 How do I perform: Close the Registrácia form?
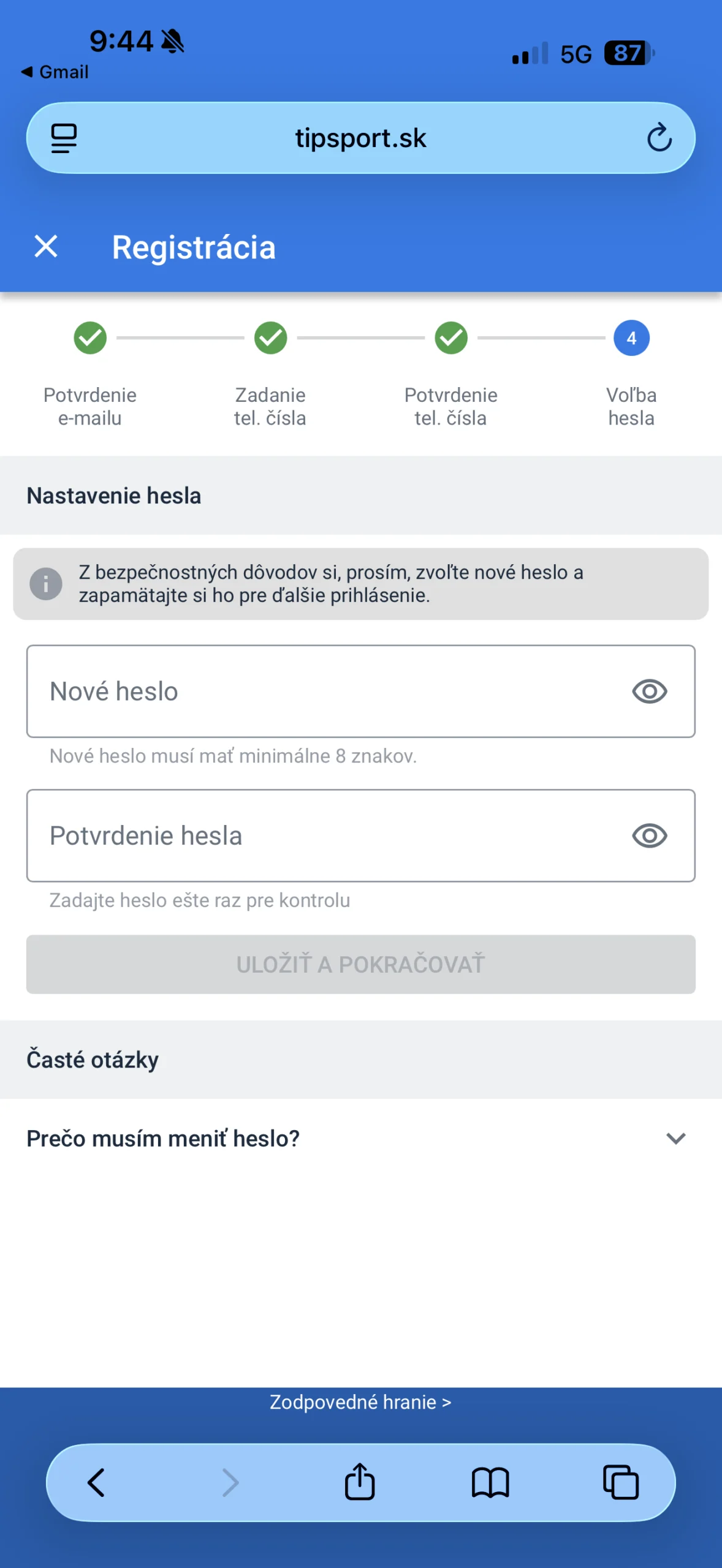[x=46, y=247]
